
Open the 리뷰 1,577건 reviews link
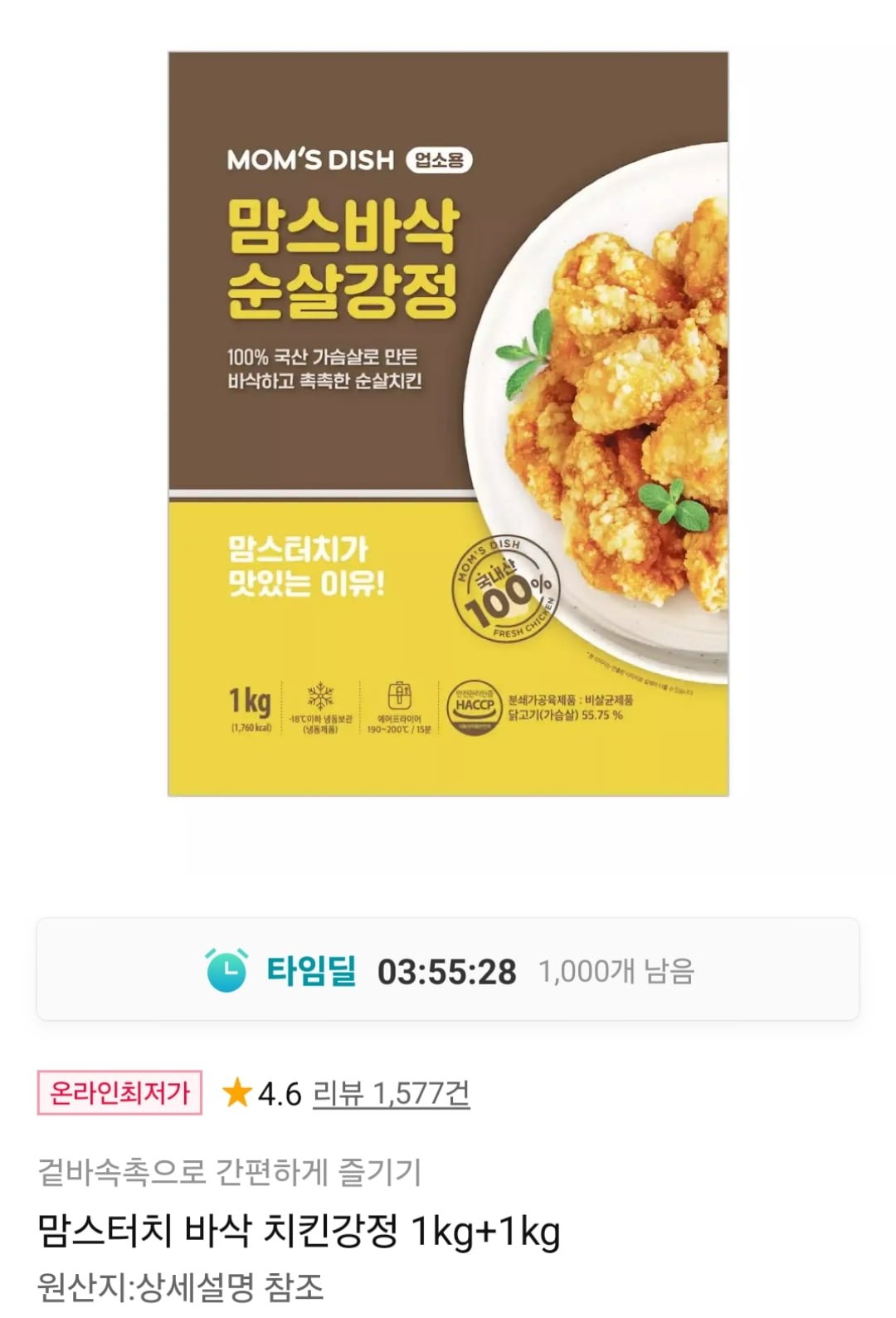[x=391, y=1094]
